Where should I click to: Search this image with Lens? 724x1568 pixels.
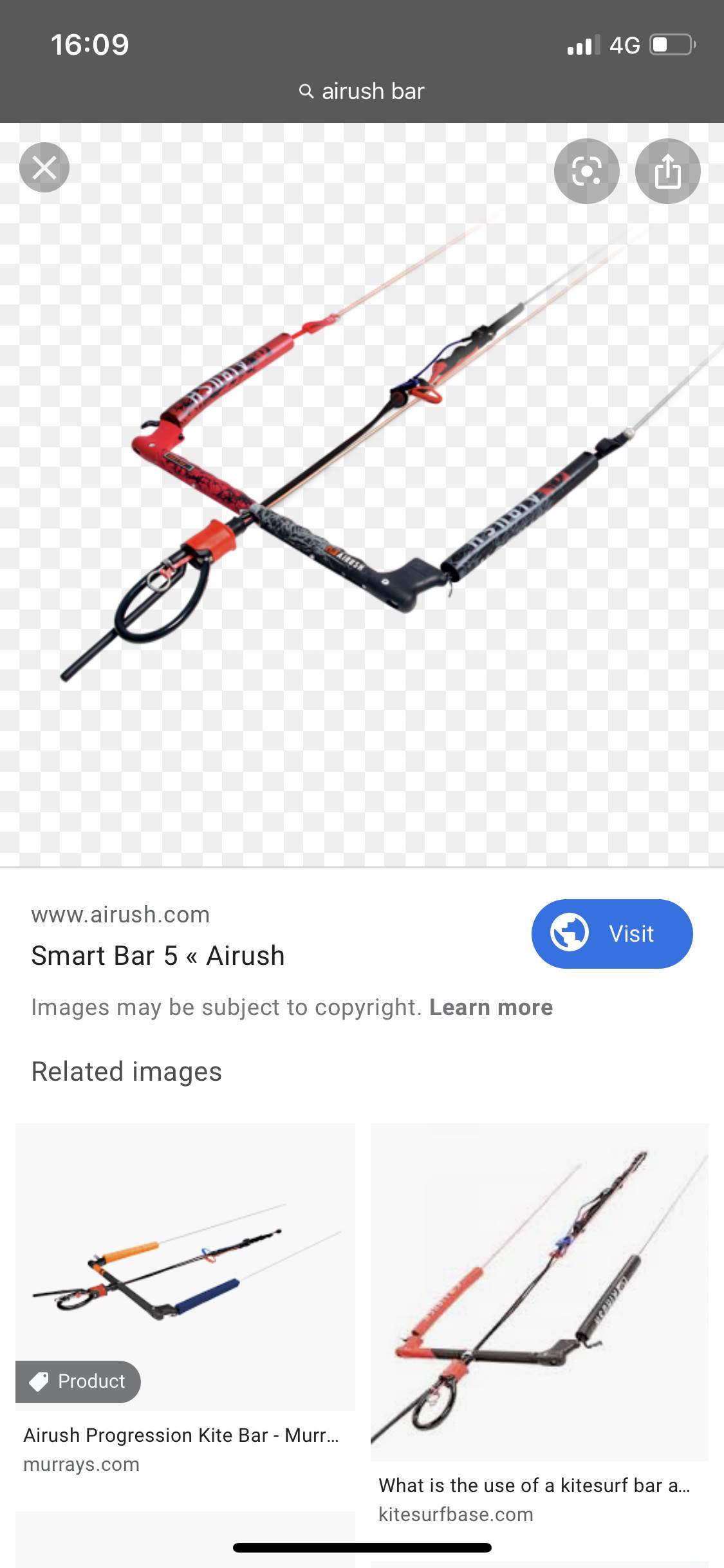click(586, 171)
